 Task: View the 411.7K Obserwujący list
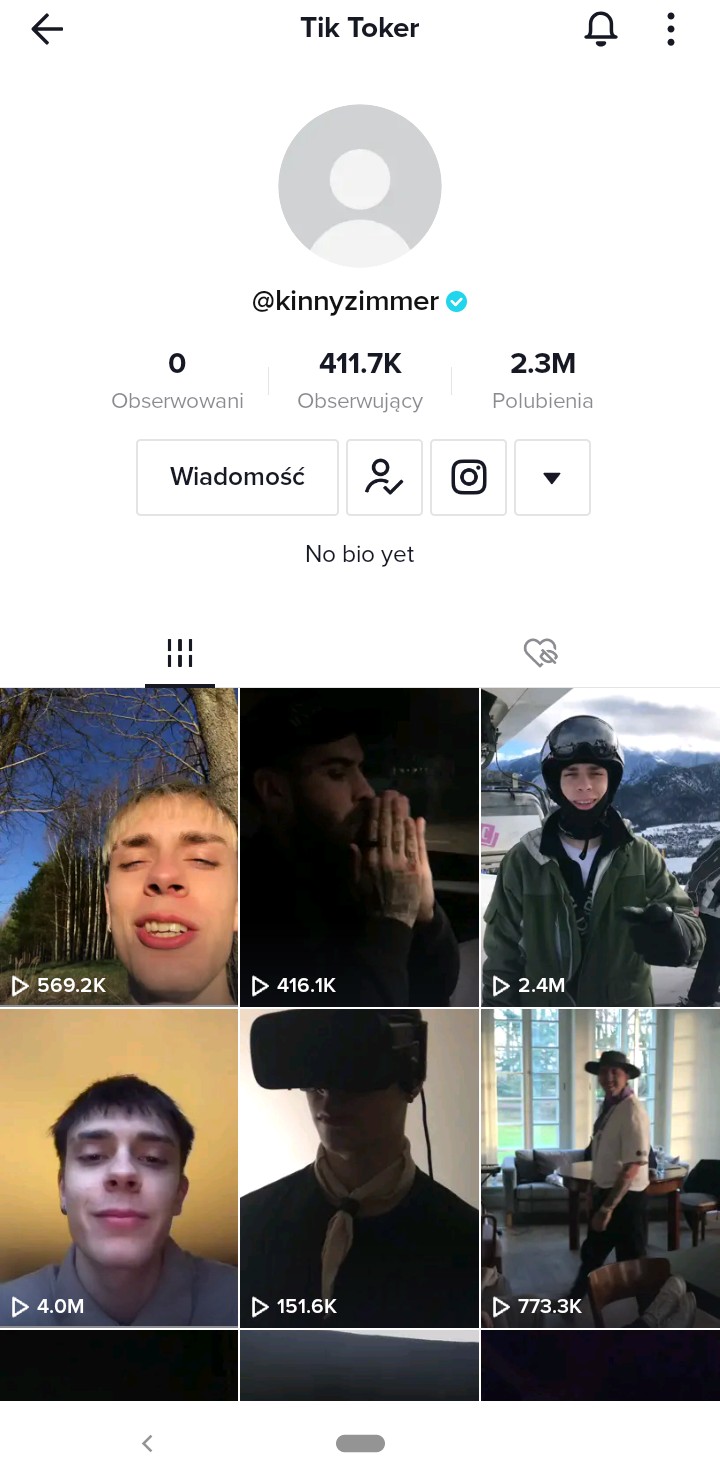[x=360, y=380]
